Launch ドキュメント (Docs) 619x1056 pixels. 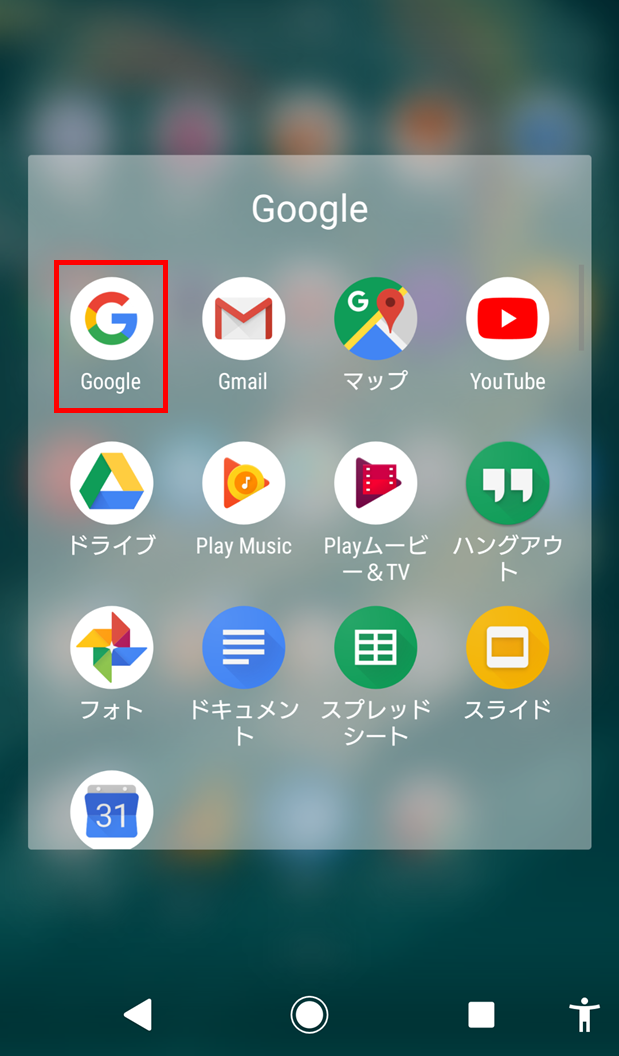pos(243,648)
